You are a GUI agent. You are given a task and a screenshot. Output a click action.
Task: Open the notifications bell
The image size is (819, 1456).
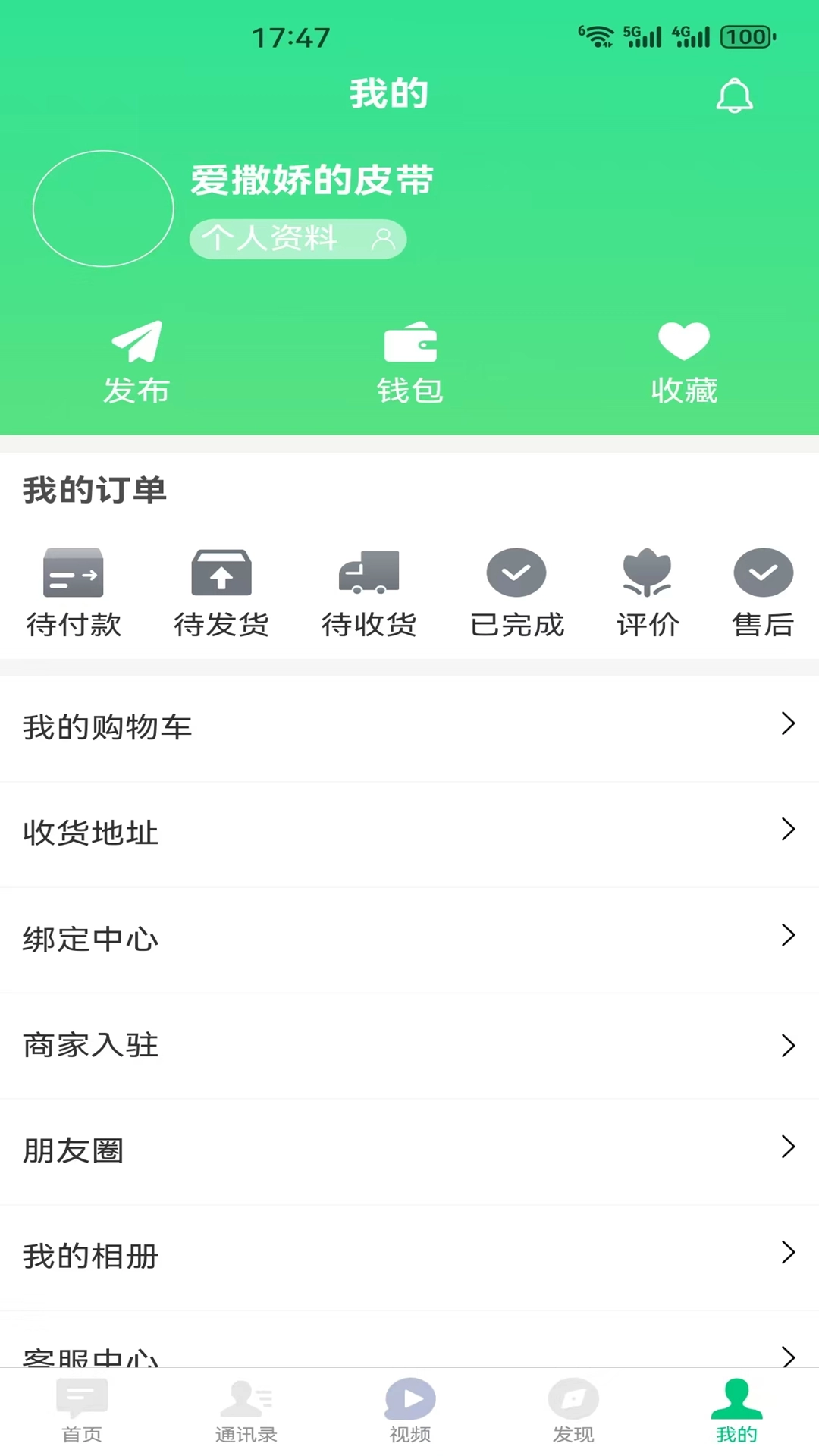tap(734, 96)
